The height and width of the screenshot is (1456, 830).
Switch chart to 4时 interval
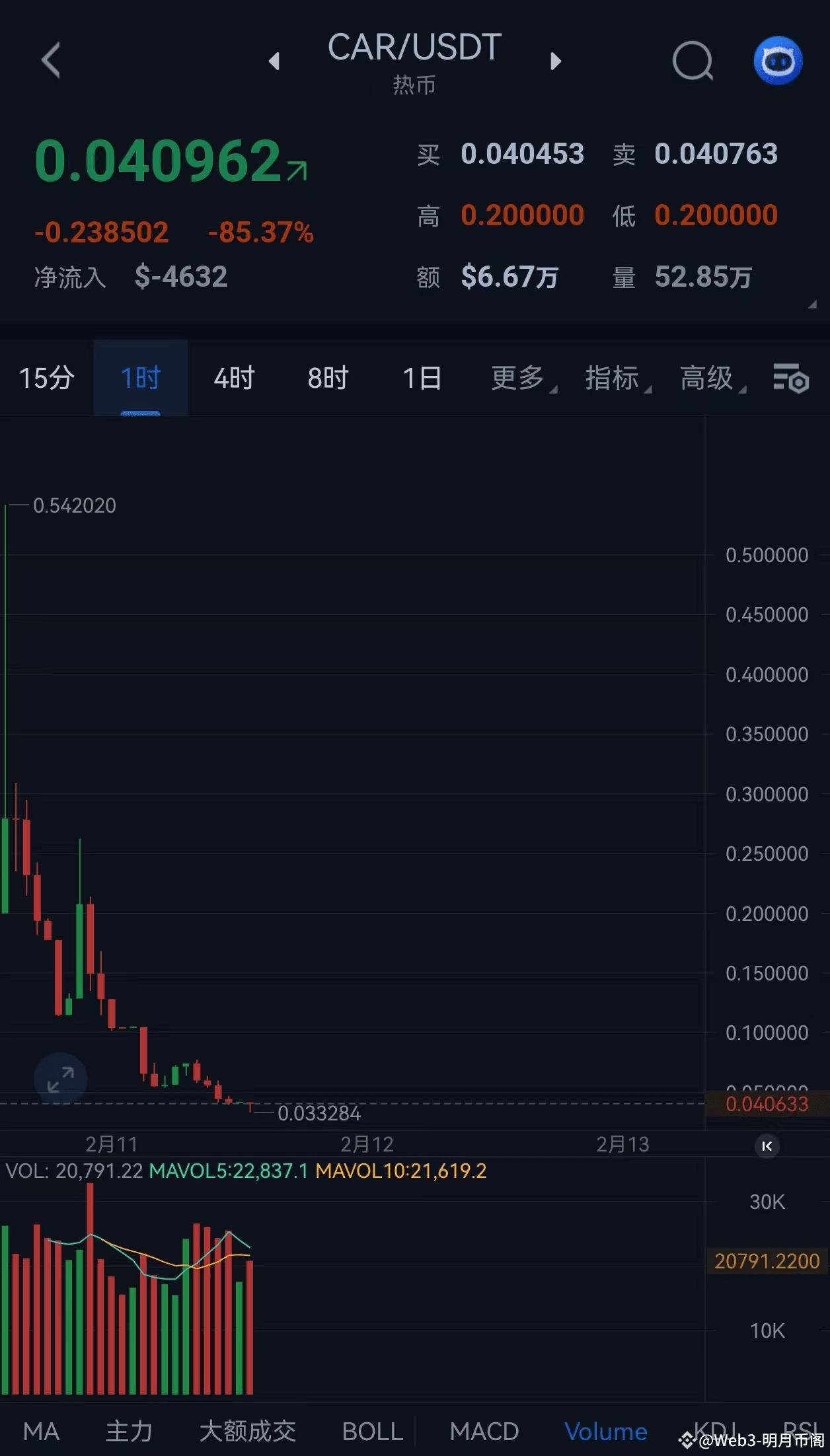(234, 379)
